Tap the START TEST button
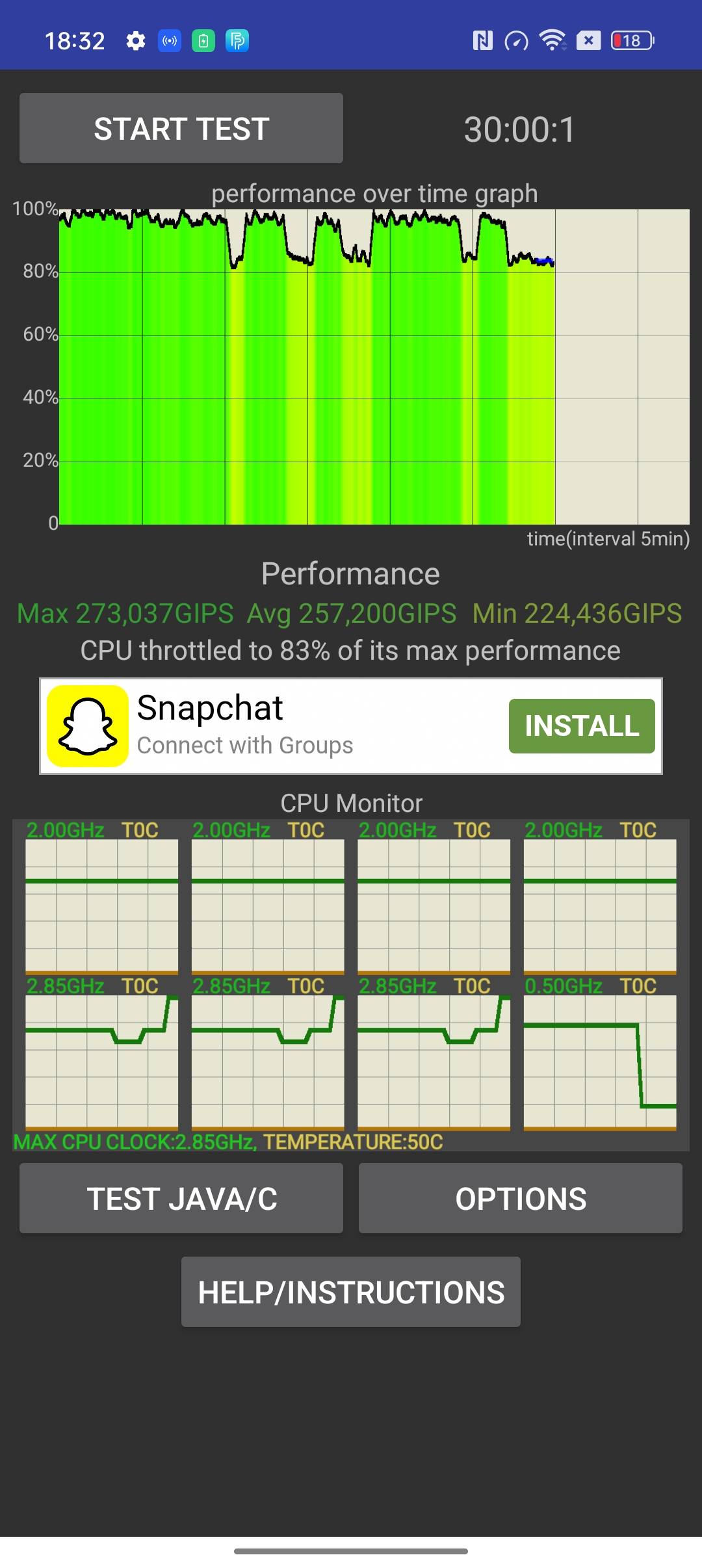 181,128
